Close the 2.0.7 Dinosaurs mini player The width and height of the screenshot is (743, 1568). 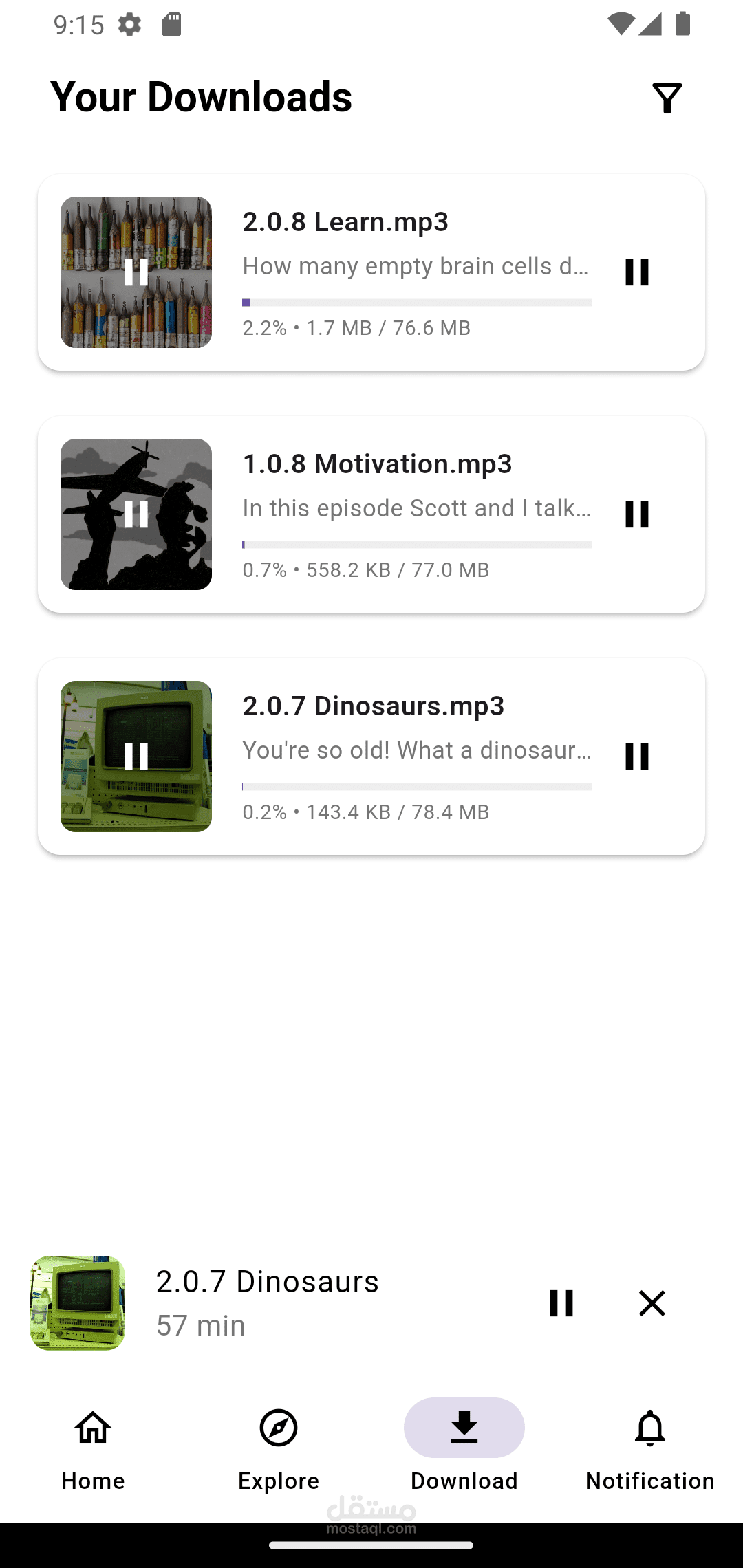(x=652, y=1303)
